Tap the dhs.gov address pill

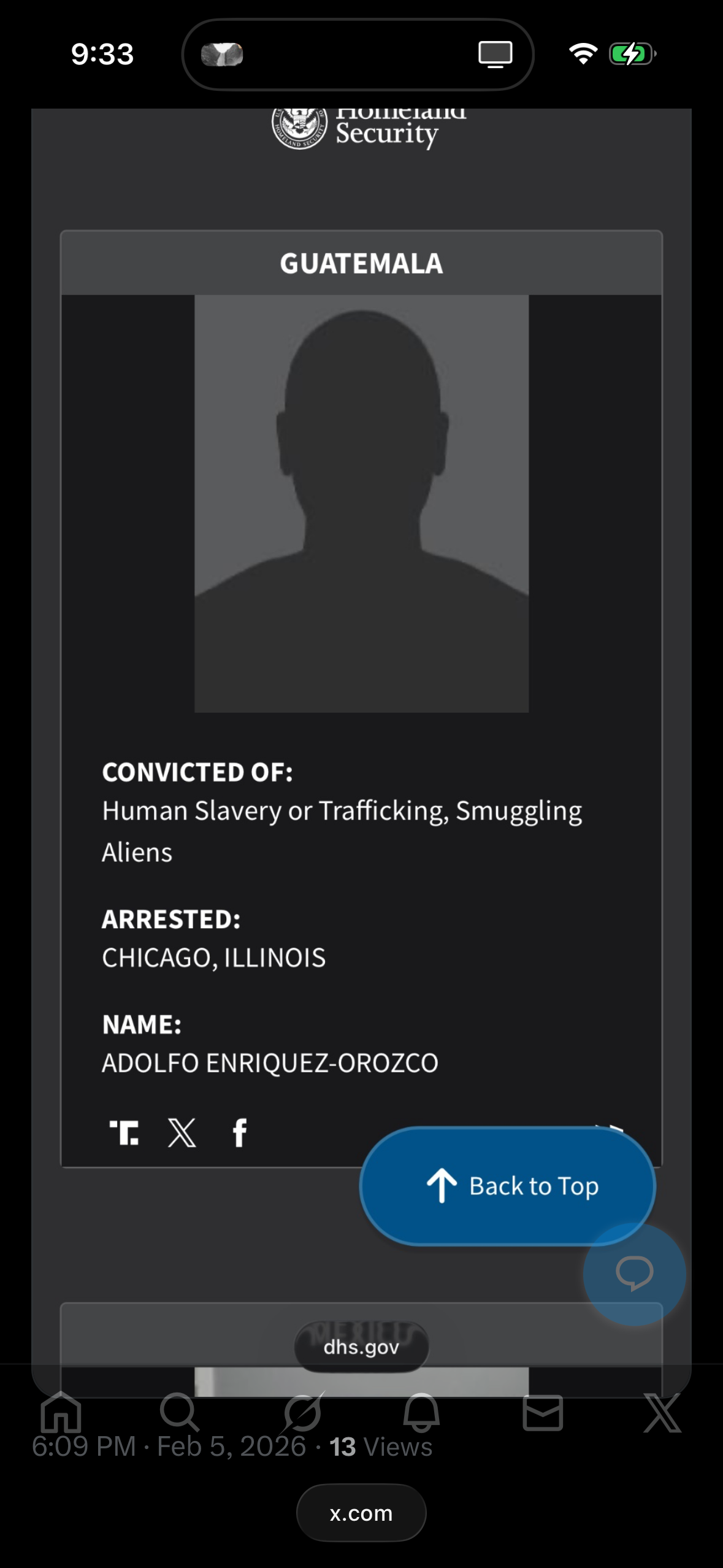tap(361, 1347)
